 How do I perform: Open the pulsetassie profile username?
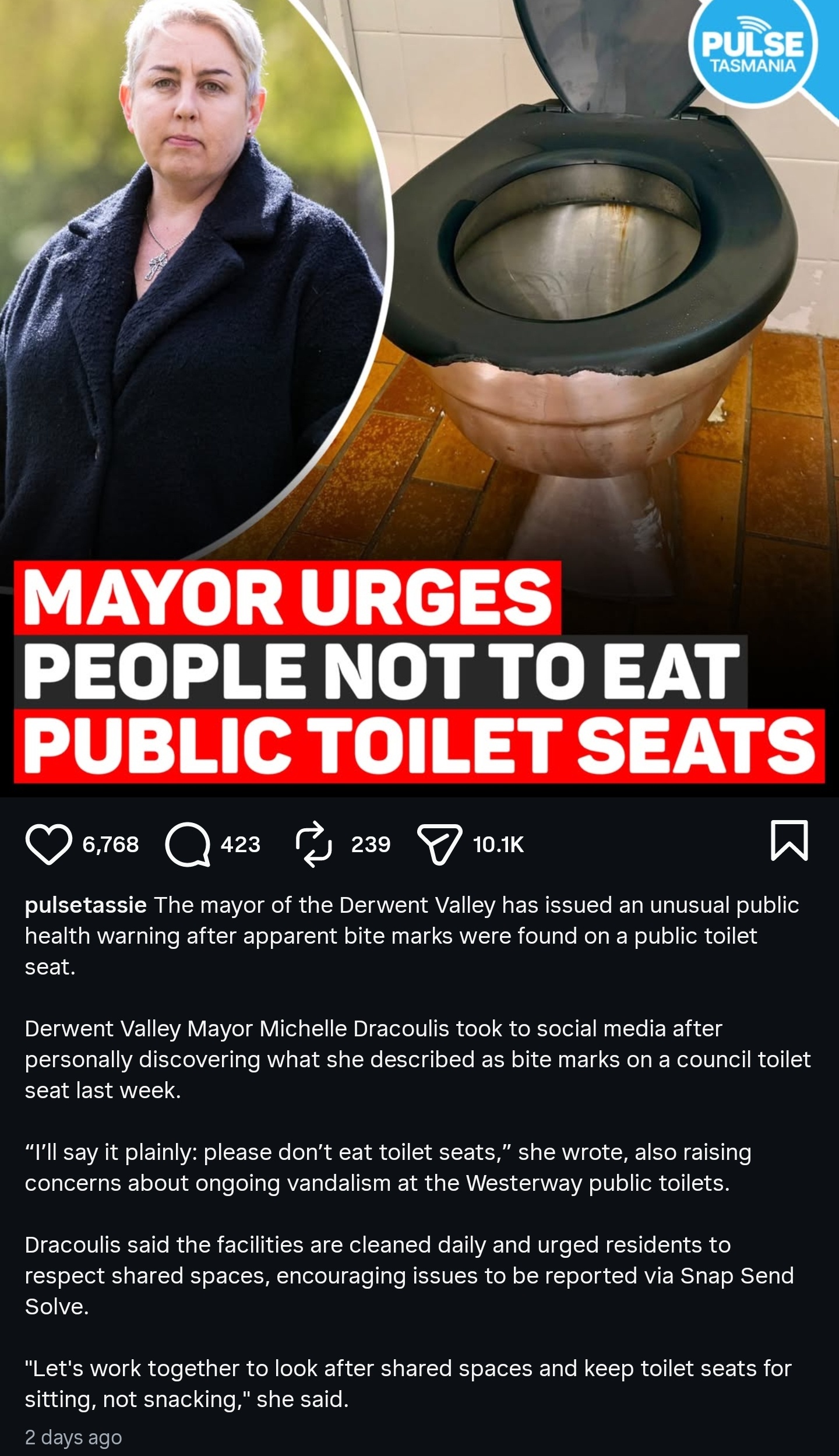click(x=86, y=906)
